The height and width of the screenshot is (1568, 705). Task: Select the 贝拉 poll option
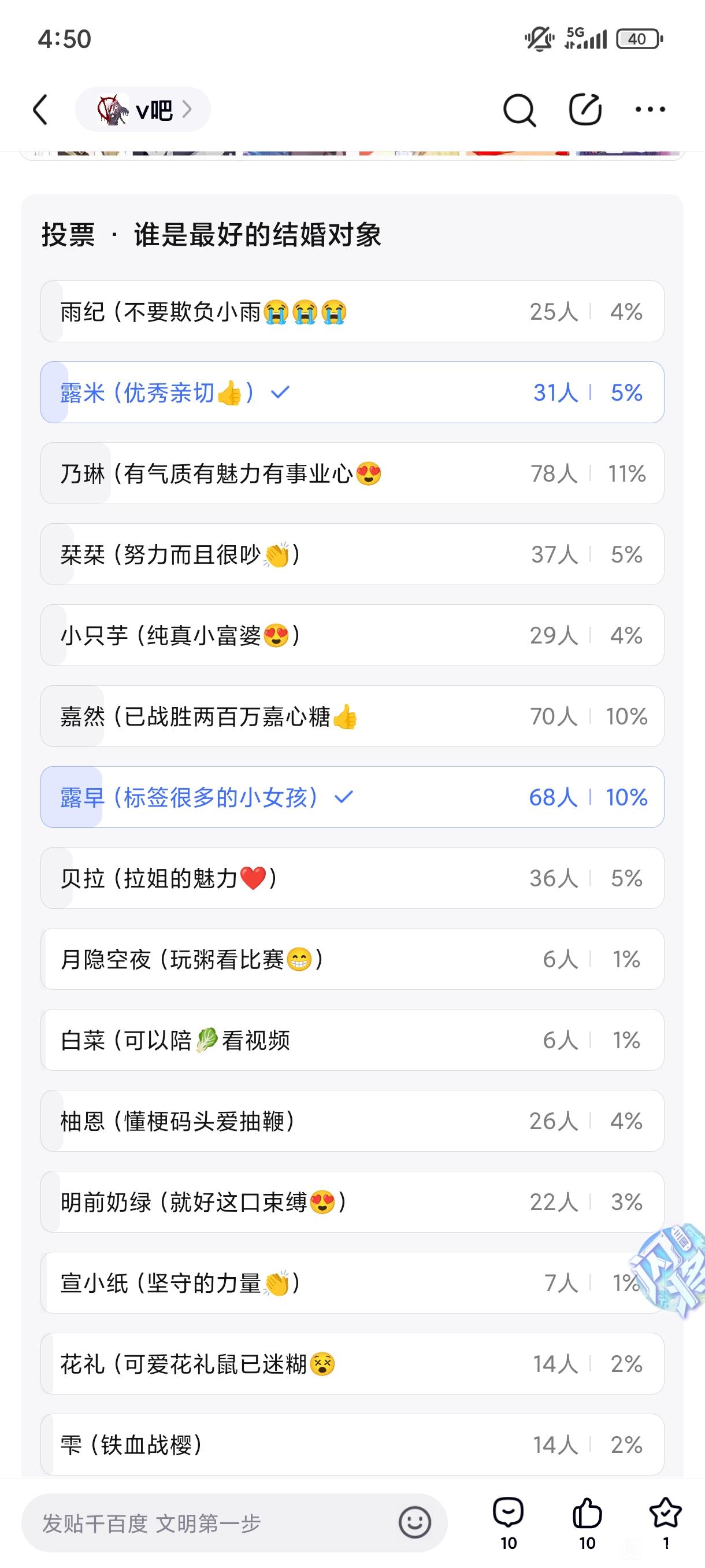point(351,878)
